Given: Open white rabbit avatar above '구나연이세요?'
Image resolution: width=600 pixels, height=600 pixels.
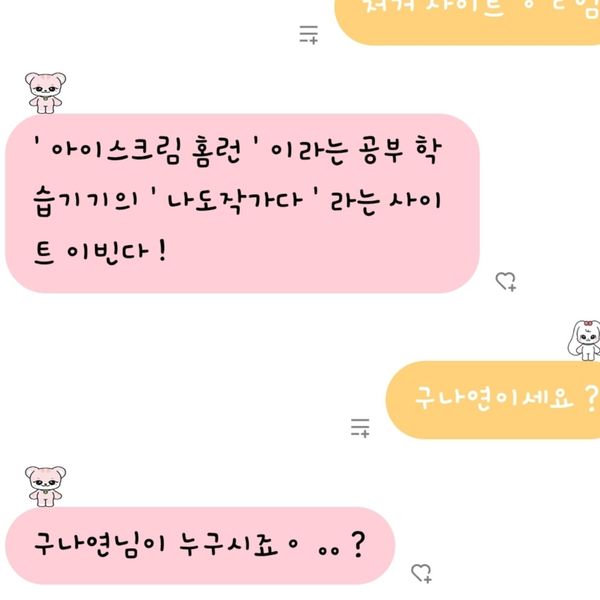Looking at the screenshot, I should tap(585, 339).
